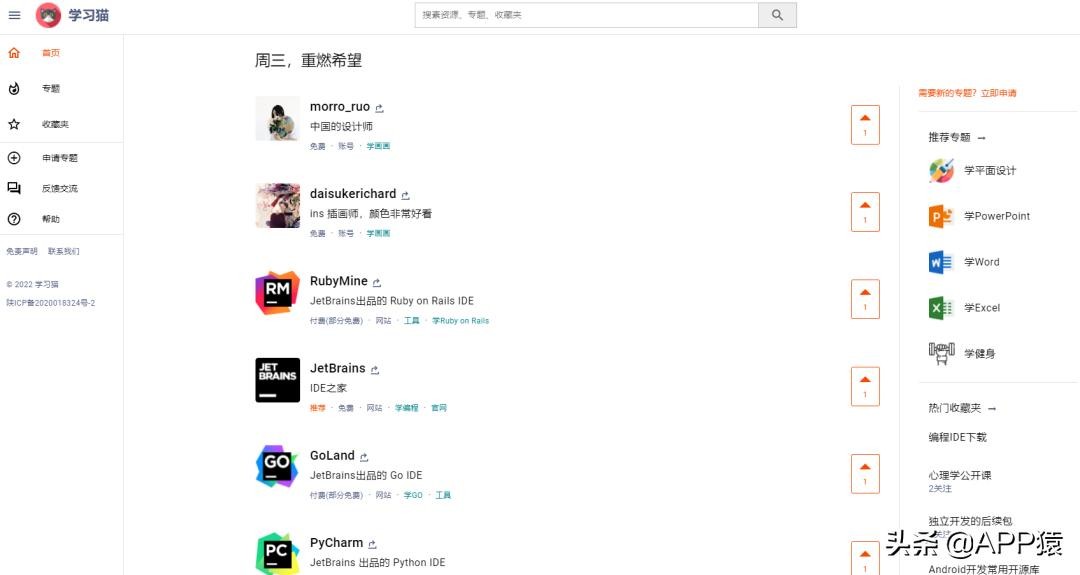Open the 学Excel recommended topic

click(x=981, y=308)
